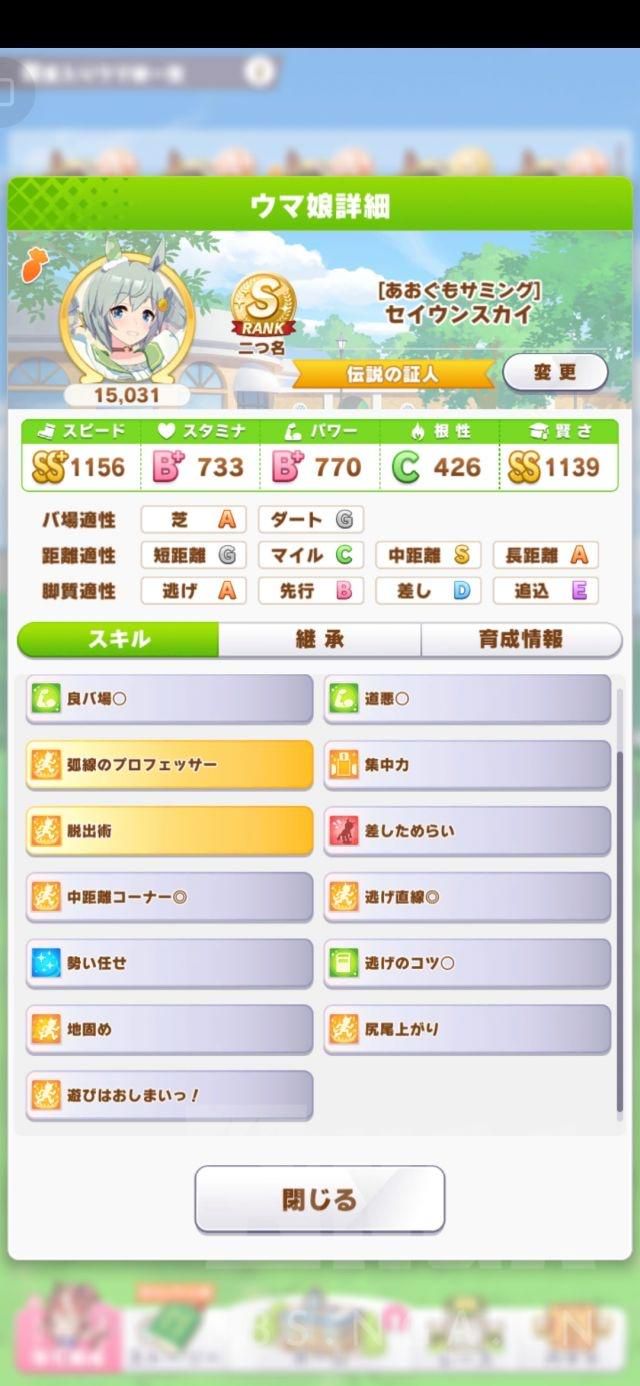Select the スキル tab

(118, 640)
